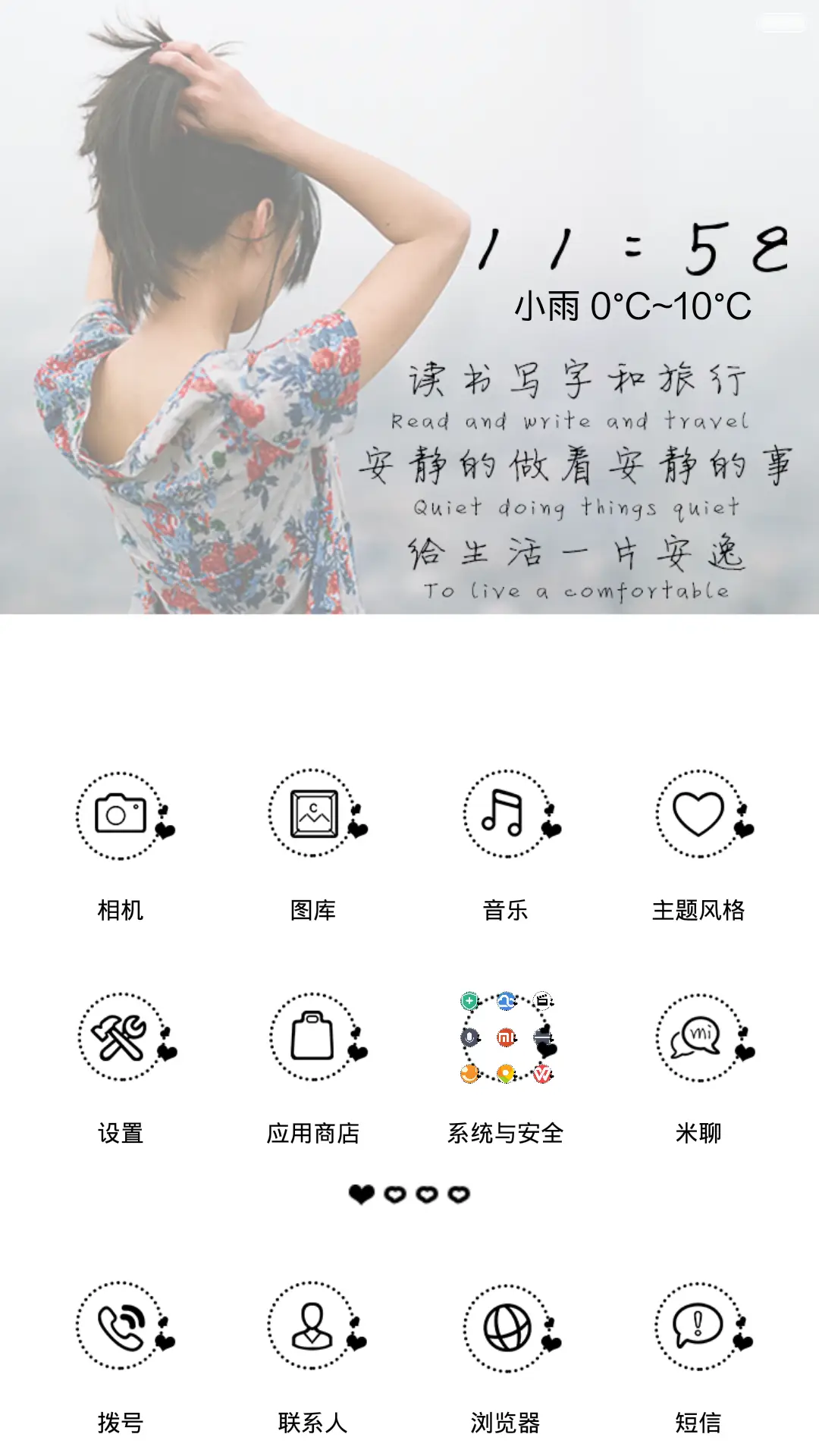819x1456 pixels.
Task: Open the blue cloud backup icon in folder
Action: coord(505,1001)
